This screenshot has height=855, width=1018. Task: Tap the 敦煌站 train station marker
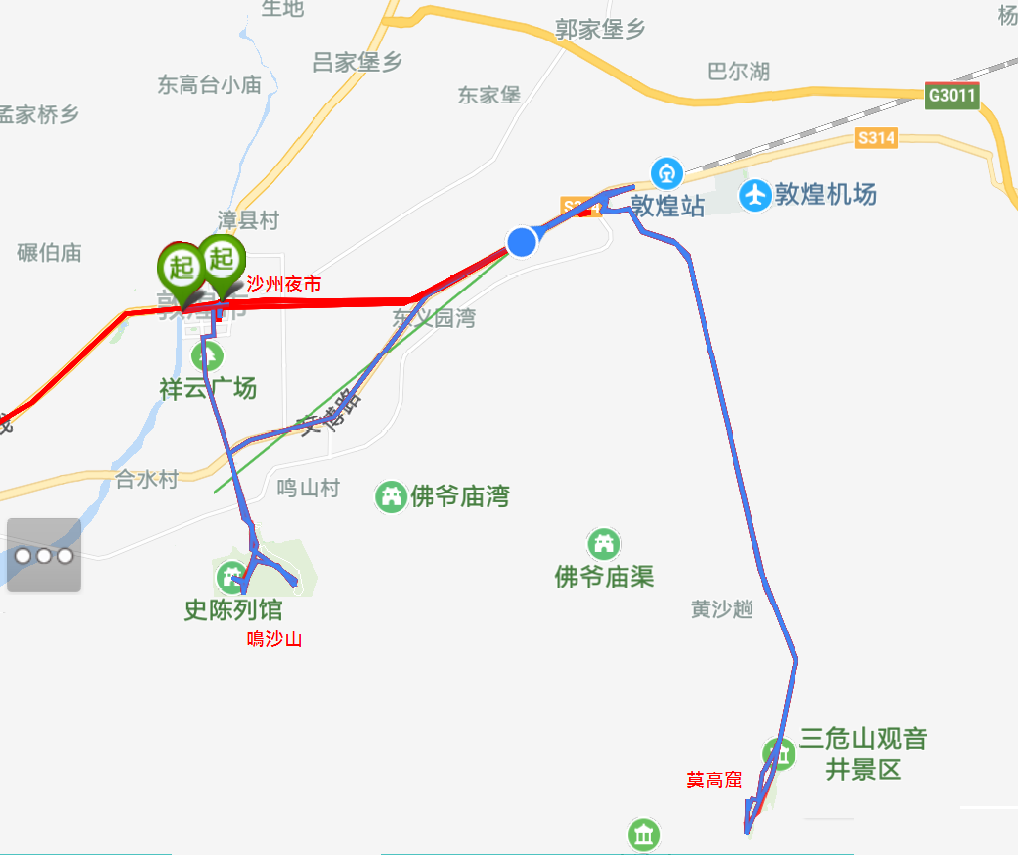[x=667, y=174]
